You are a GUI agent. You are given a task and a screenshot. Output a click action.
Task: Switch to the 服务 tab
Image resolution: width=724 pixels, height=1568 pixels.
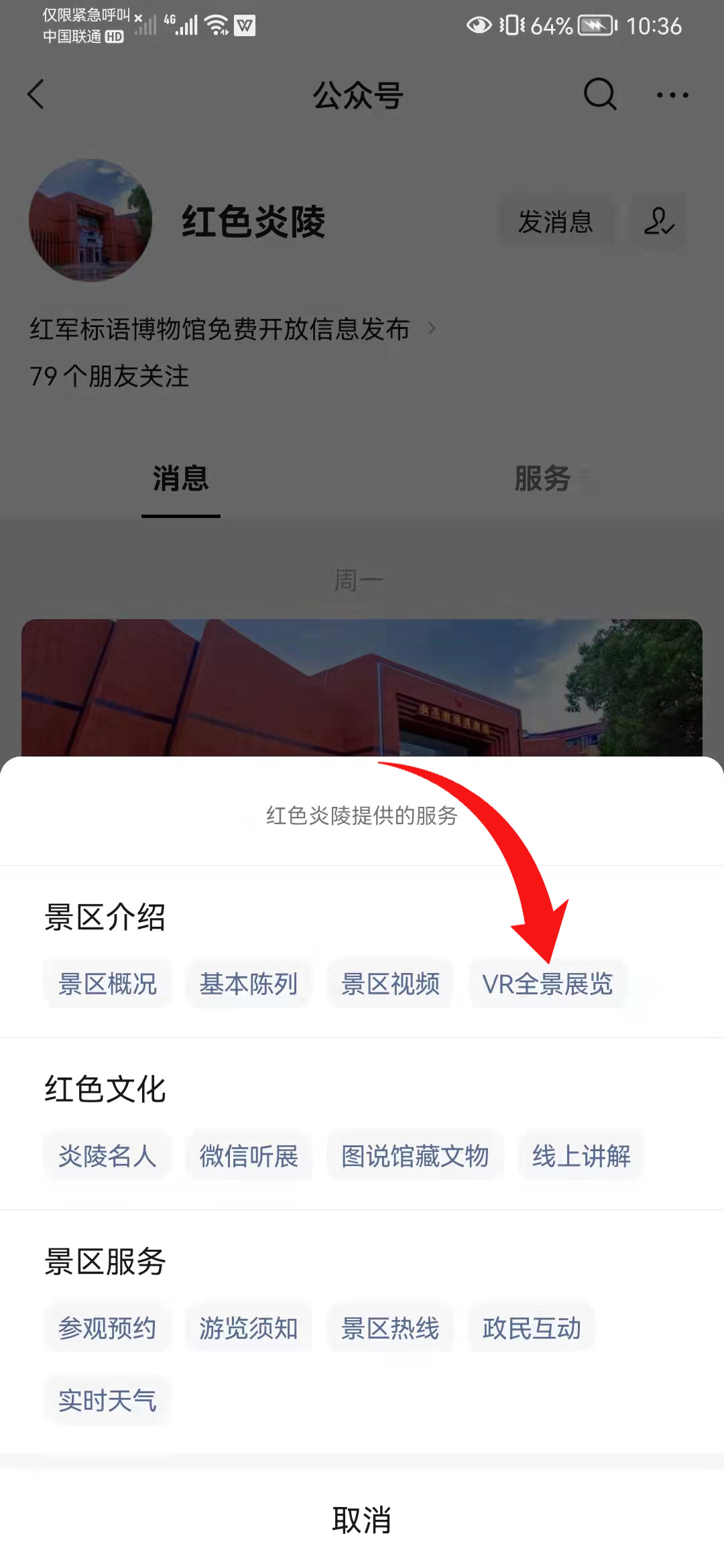pyautogui.click(x=543, y=478)
